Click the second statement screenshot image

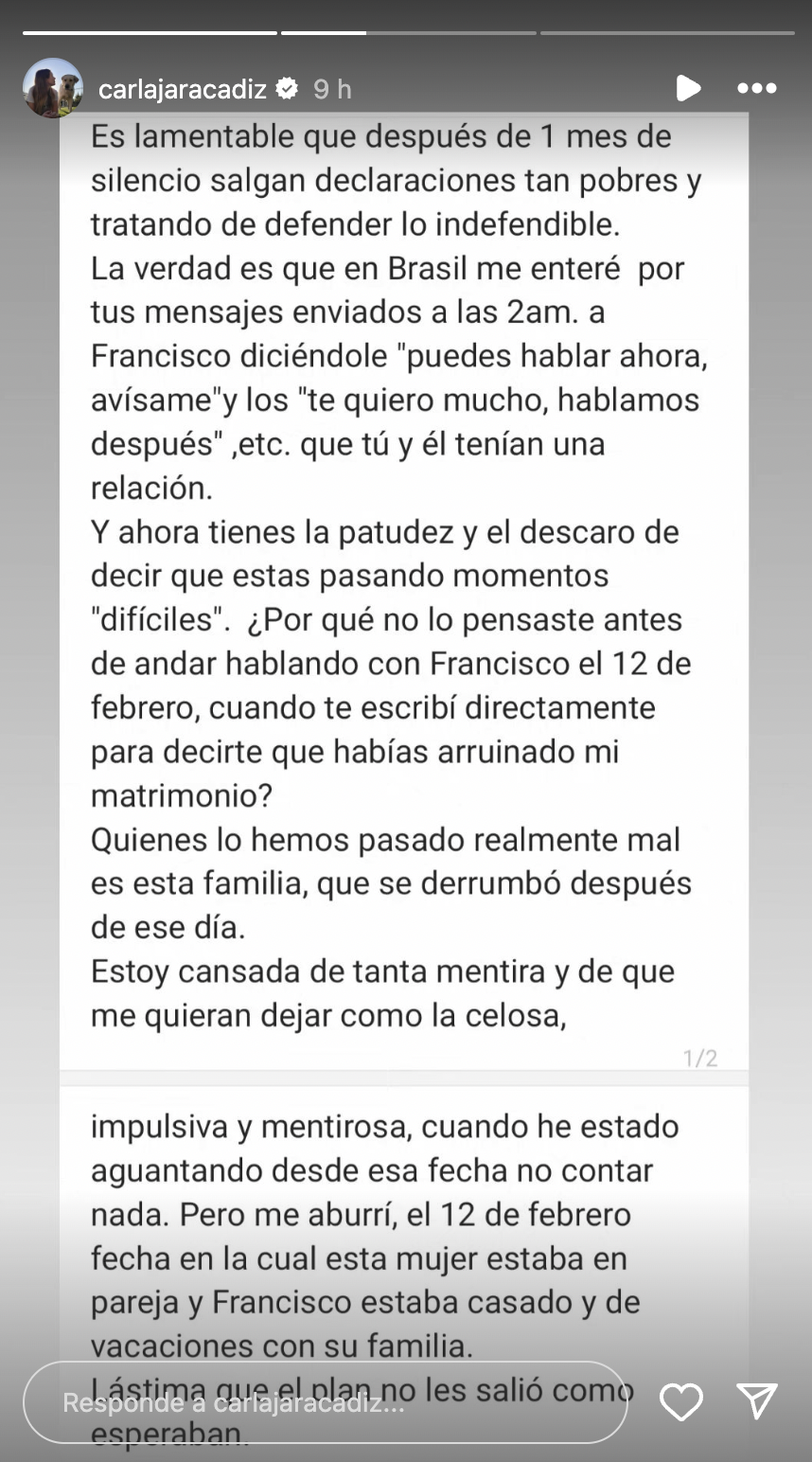point(405,1231)
